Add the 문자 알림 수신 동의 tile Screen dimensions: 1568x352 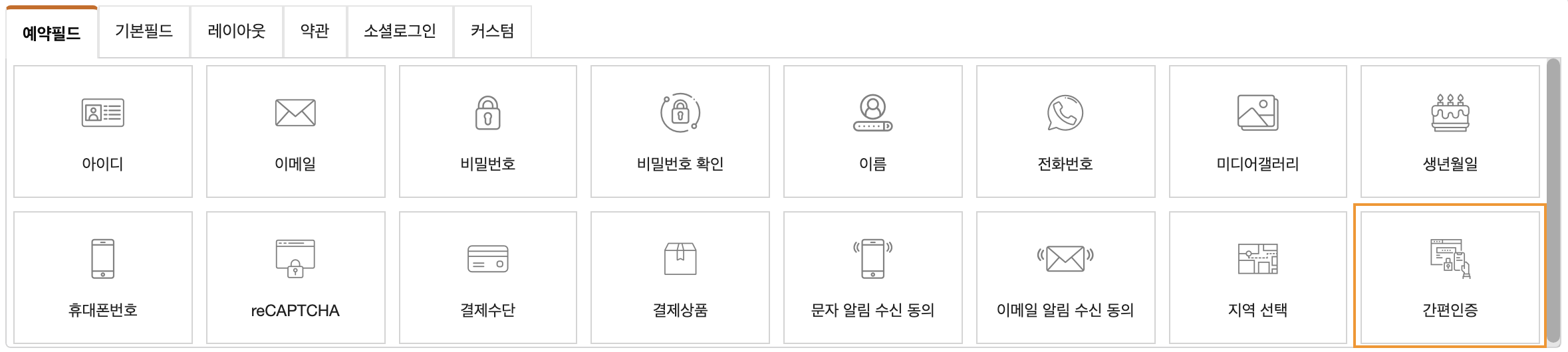(872, 278)
